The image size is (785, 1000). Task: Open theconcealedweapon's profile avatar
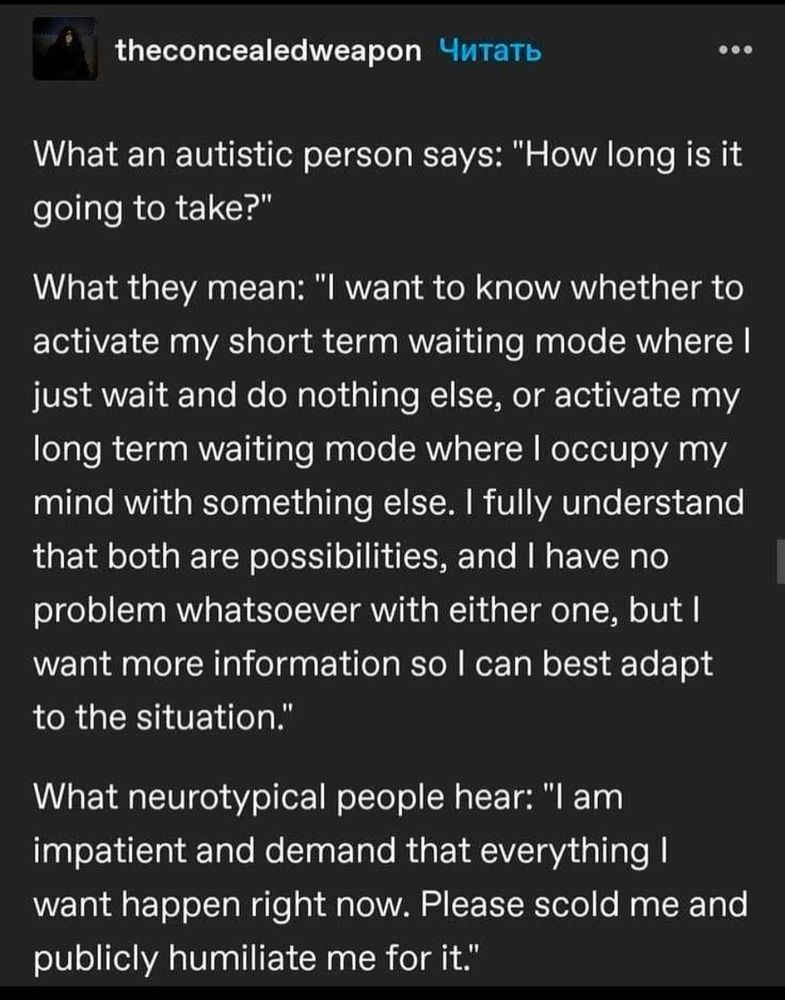click(65, 48)
